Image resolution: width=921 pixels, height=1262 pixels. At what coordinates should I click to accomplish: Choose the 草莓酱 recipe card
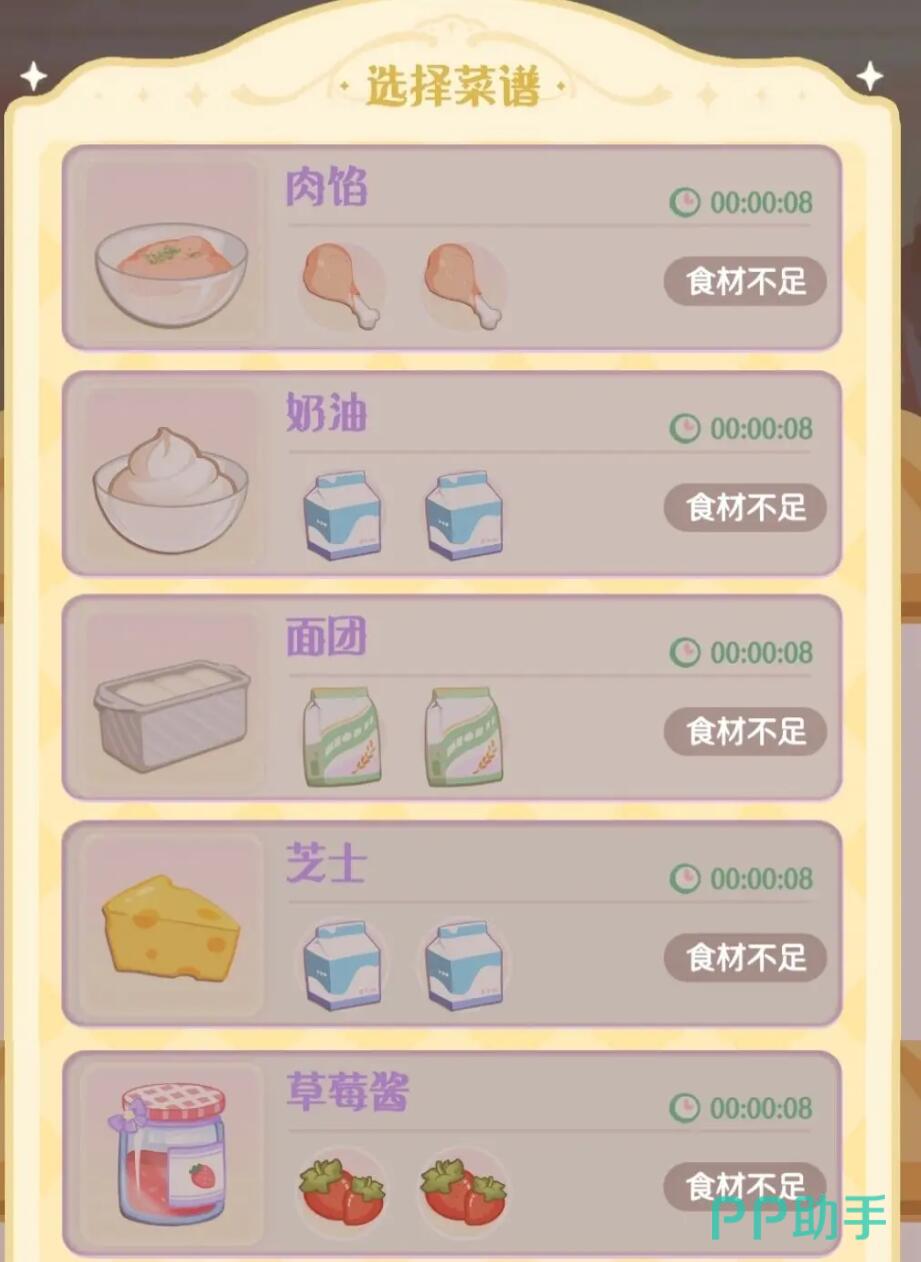452,1150
